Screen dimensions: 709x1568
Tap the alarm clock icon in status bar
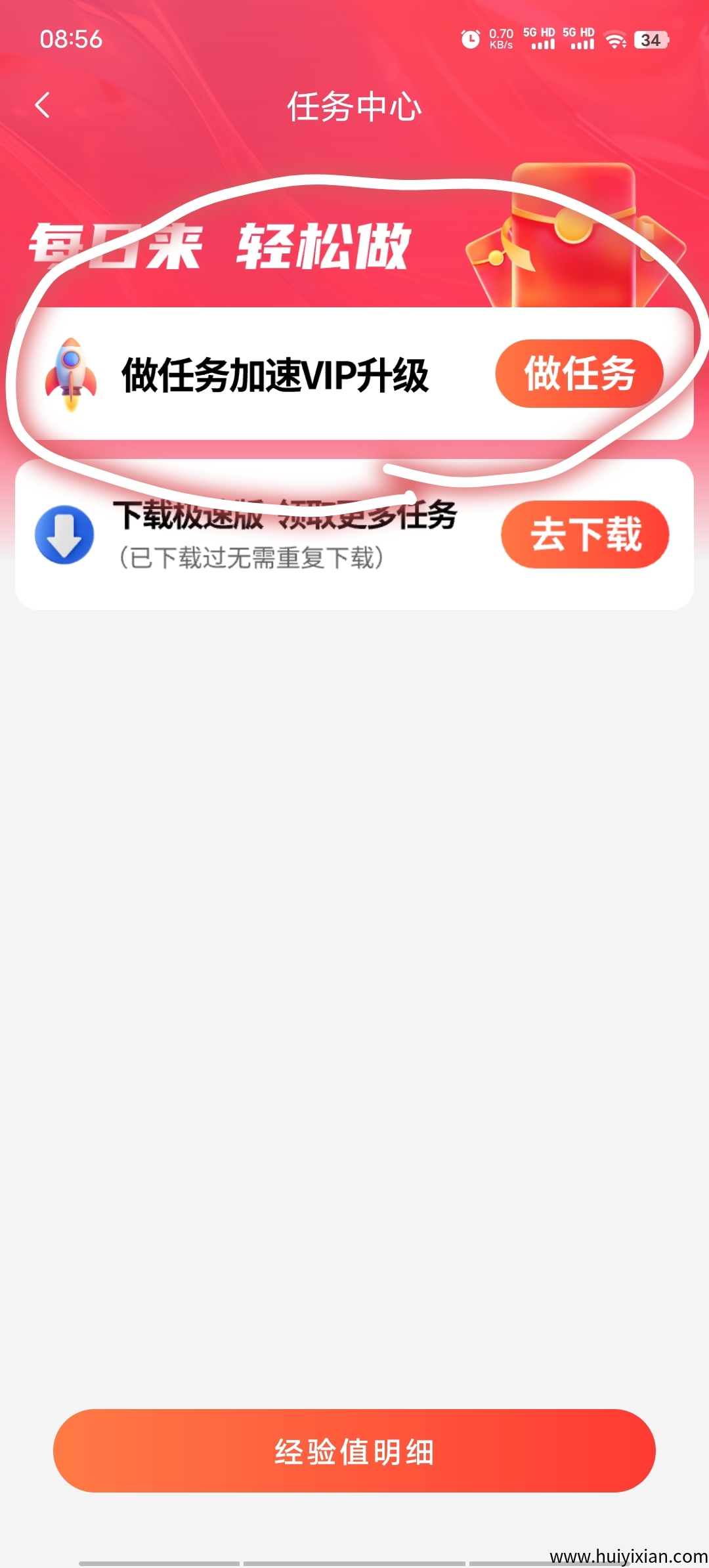470,39
